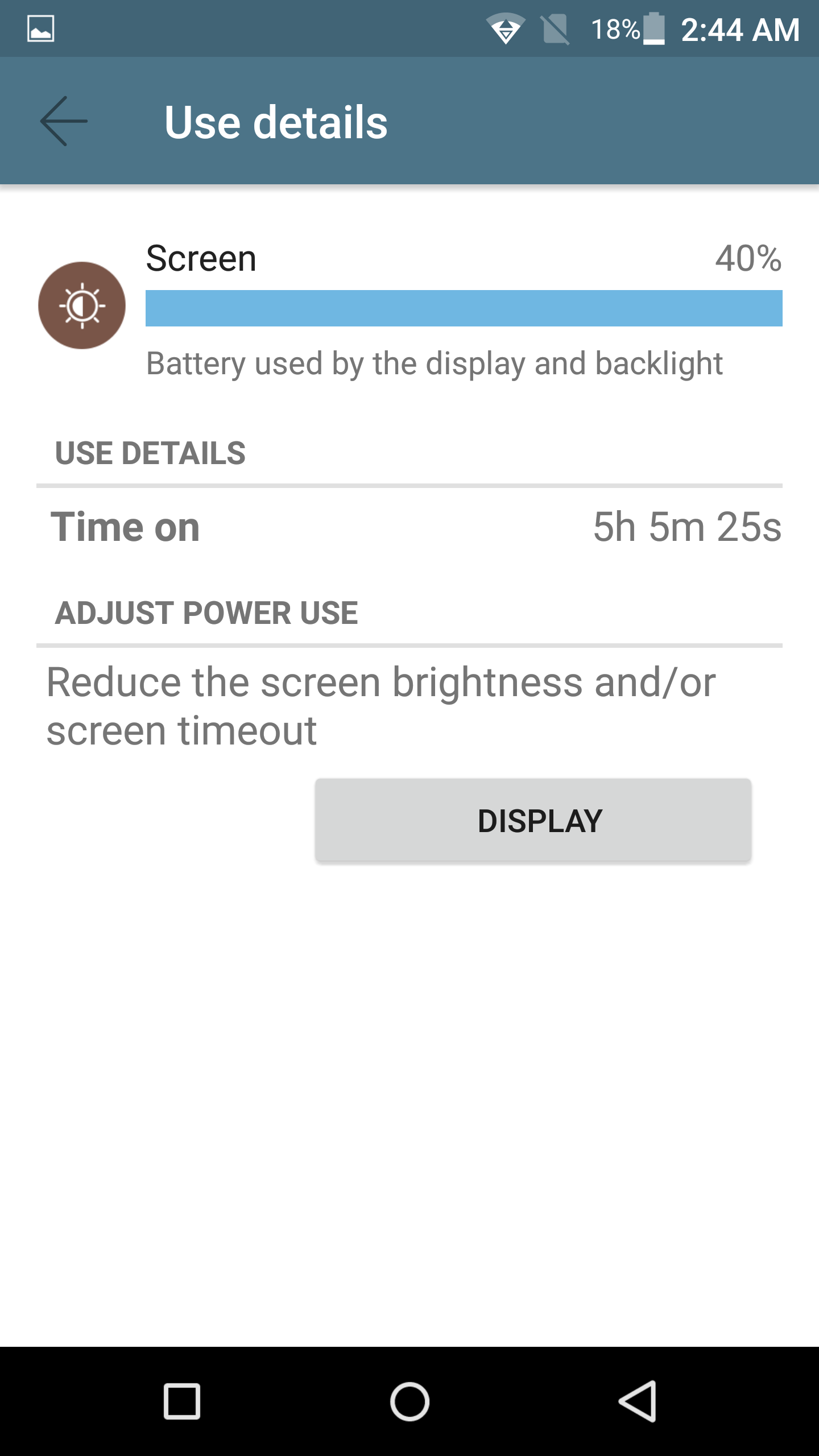
Task: Tap the system home button
Action: [409, 1401]
